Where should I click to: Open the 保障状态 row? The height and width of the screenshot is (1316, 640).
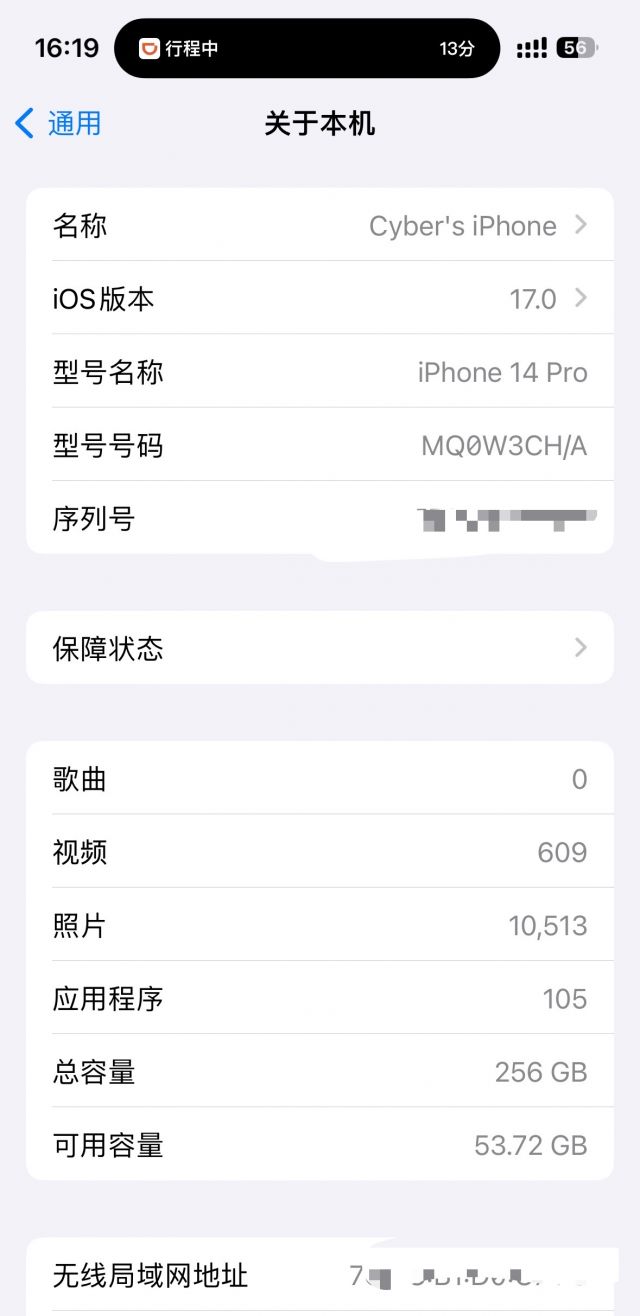pyautogui.click(x=320, y=648)
